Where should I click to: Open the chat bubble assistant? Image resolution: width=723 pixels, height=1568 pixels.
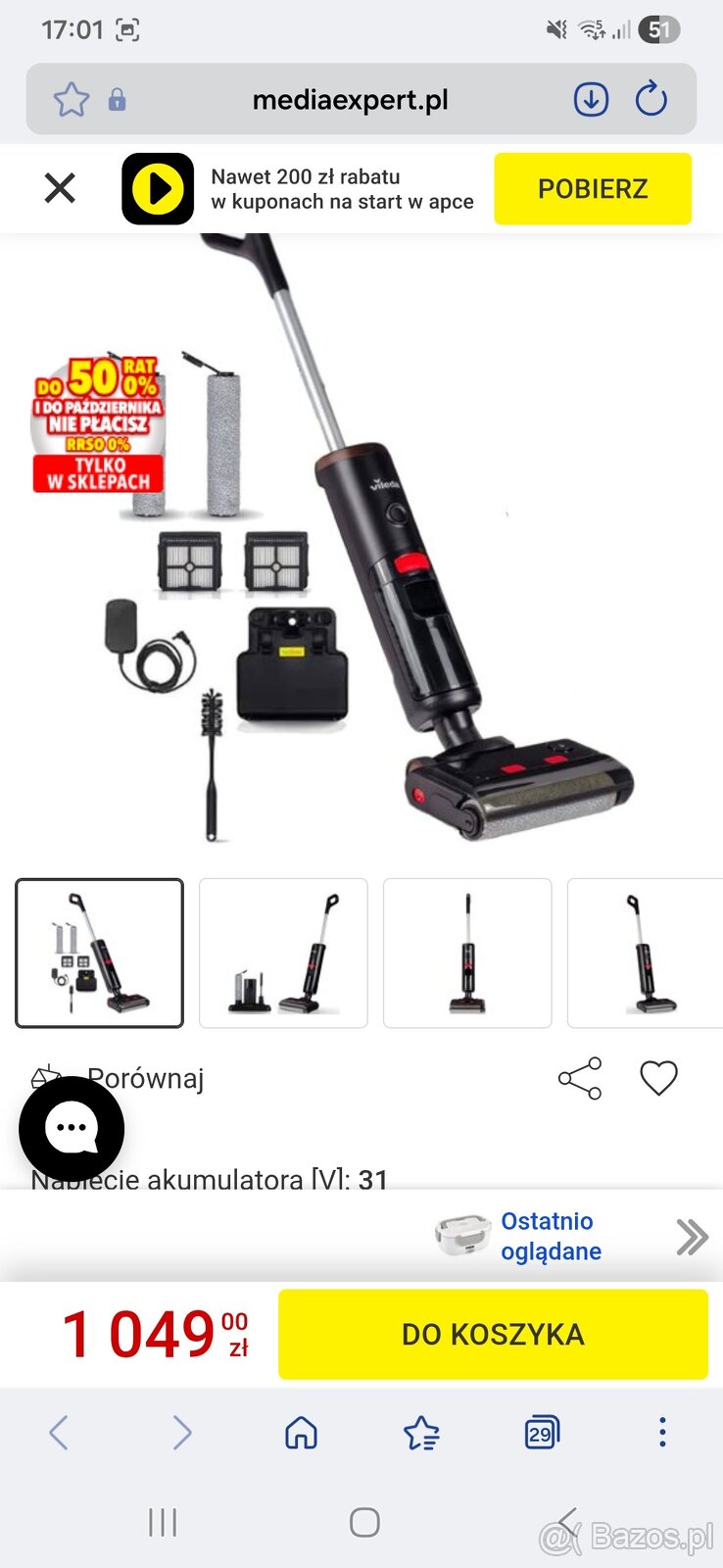pyautogui.click(x=72, y=1128)
